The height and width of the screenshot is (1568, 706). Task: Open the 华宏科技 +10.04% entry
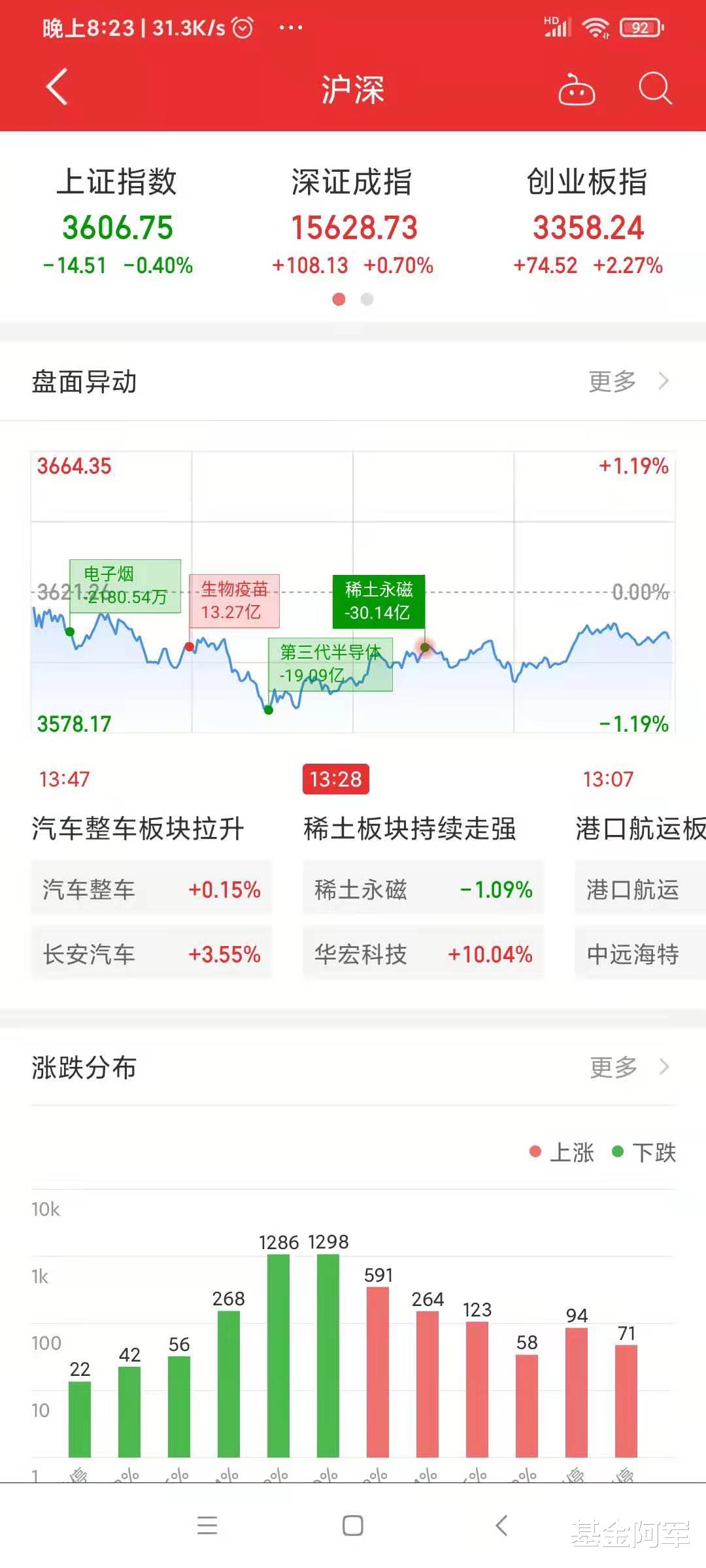point(422,955)
